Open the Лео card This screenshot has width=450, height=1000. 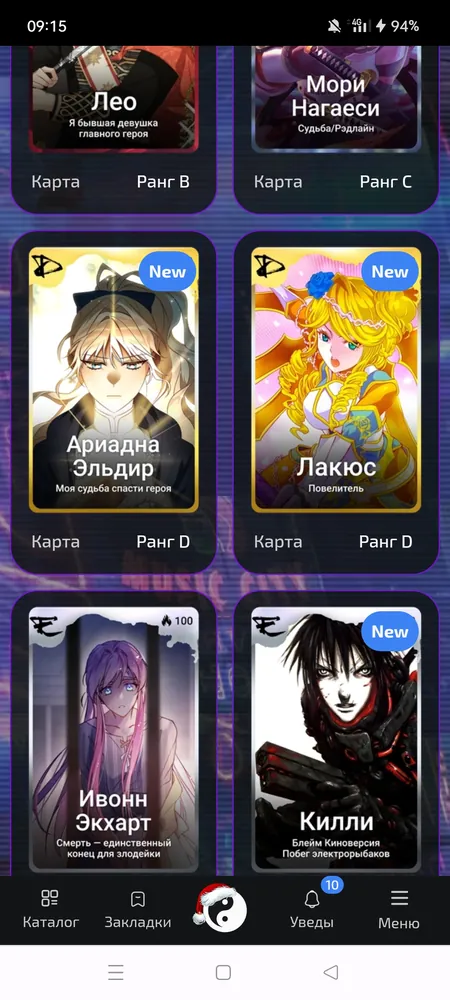pyautogui.click(x=113, y=128)
